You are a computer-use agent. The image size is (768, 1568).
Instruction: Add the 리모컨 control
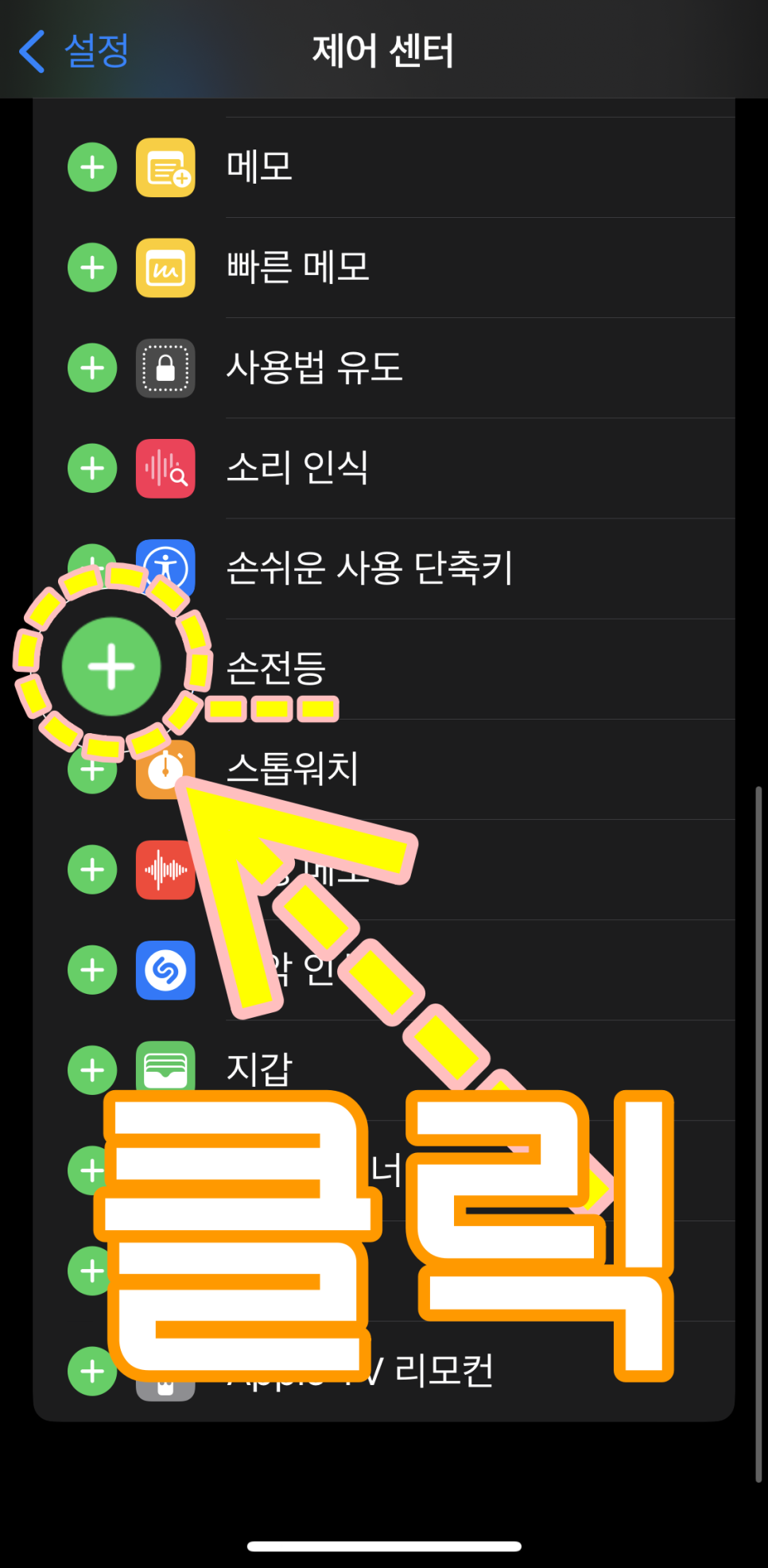92,1372
